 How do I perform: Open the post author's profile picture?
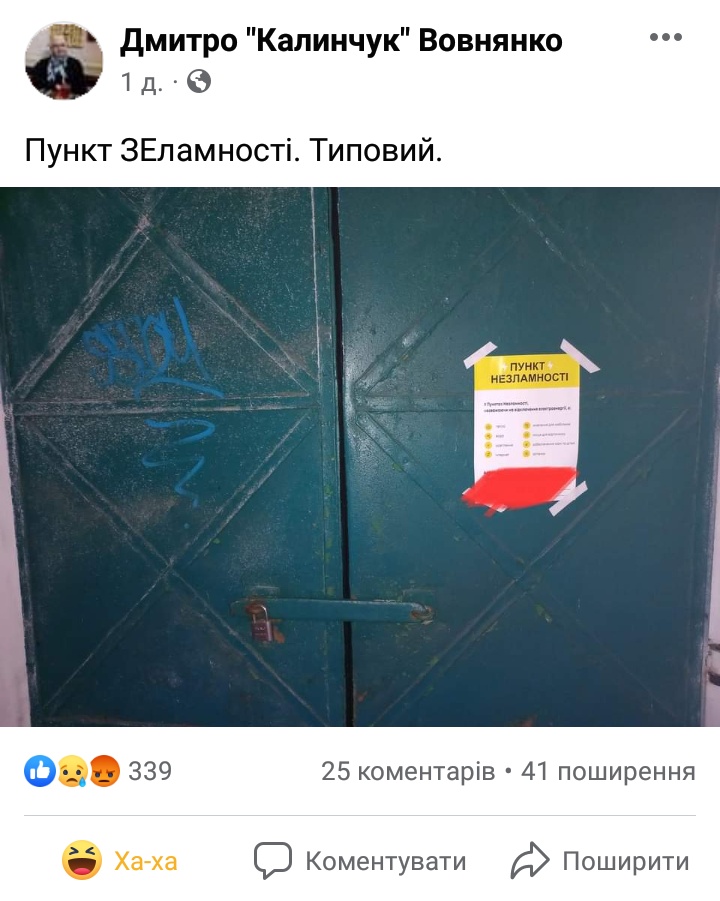pyautogui.click(x=64, y=60)
